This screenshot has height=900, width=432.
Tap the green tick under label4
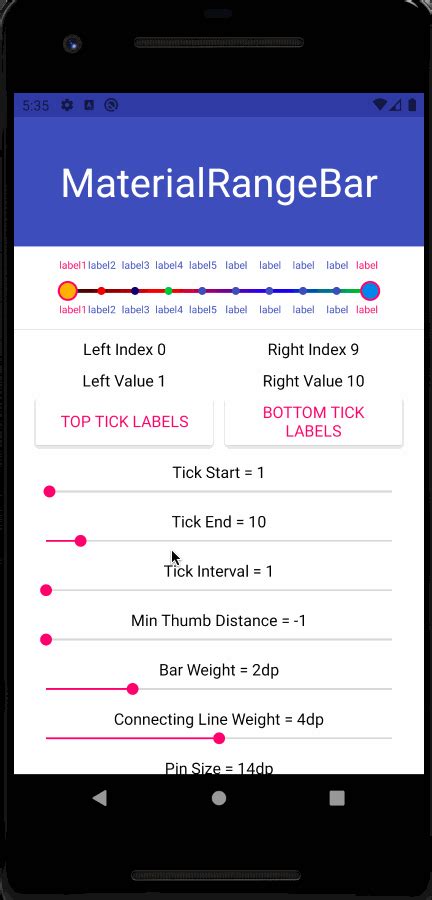(x=169, y=291)
